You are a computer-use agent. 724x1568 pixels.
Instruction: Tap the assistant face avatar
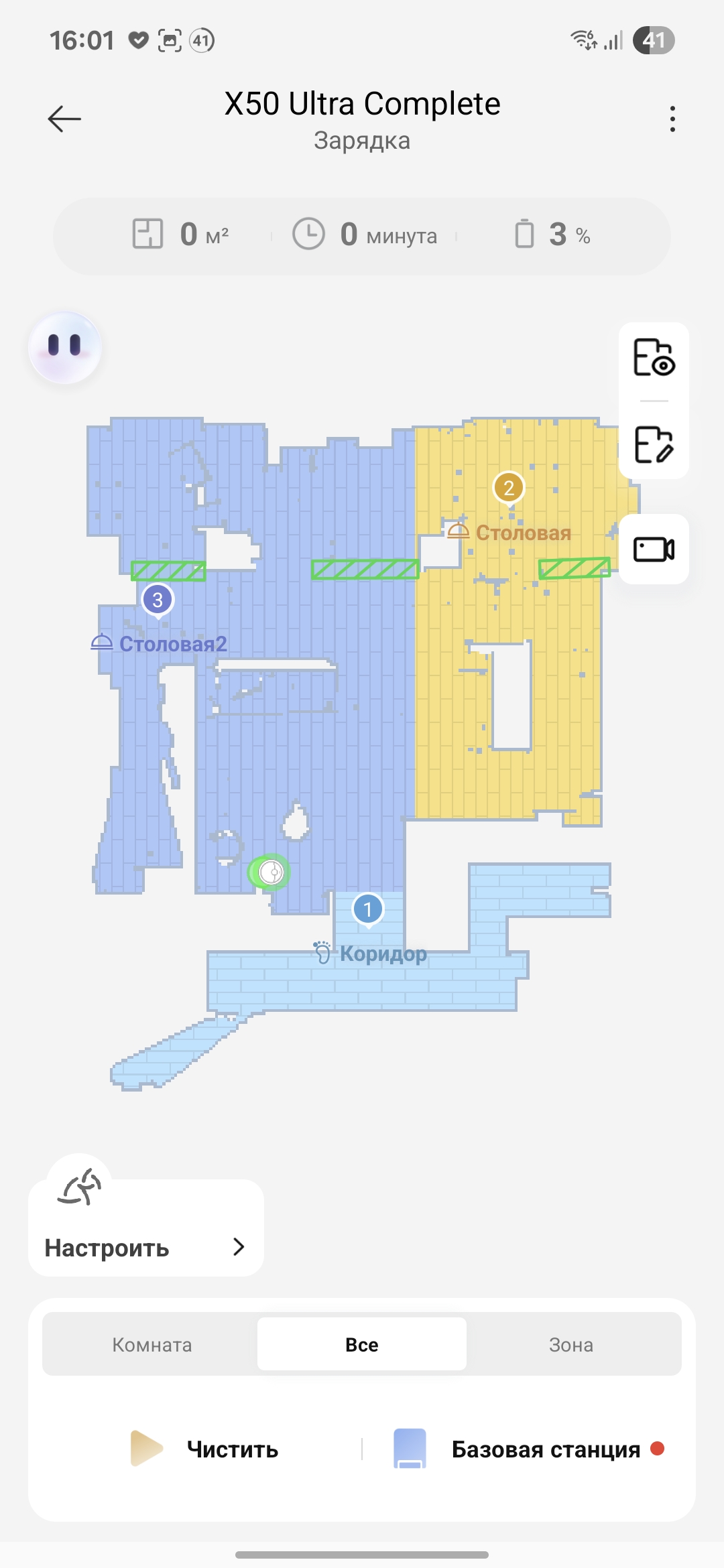click(65, 348)
